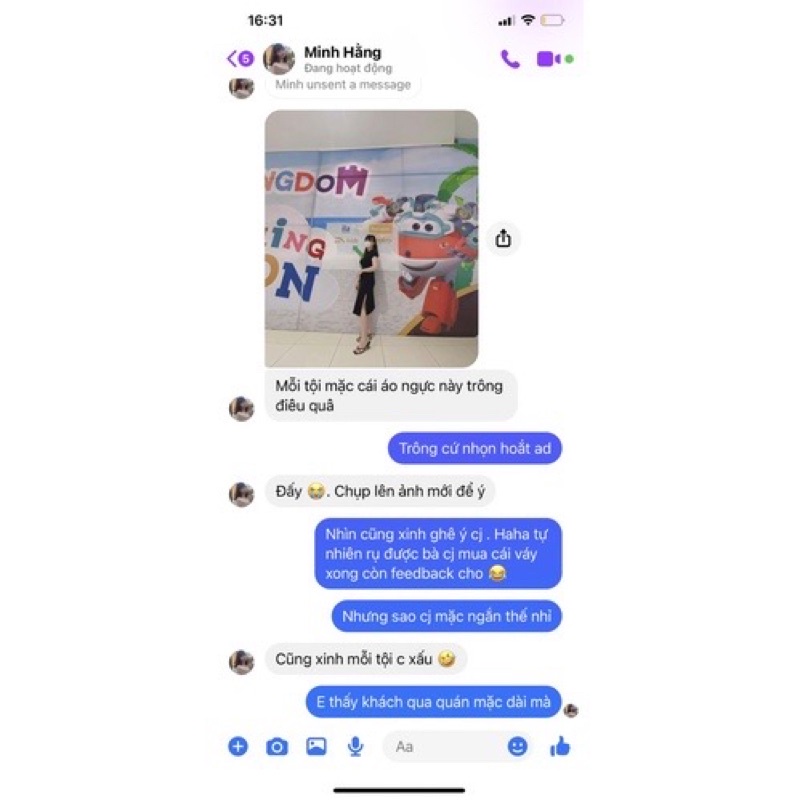800x800 pixels.
Task: Open the photo gallery picker
Action: (x=316, y=746)
